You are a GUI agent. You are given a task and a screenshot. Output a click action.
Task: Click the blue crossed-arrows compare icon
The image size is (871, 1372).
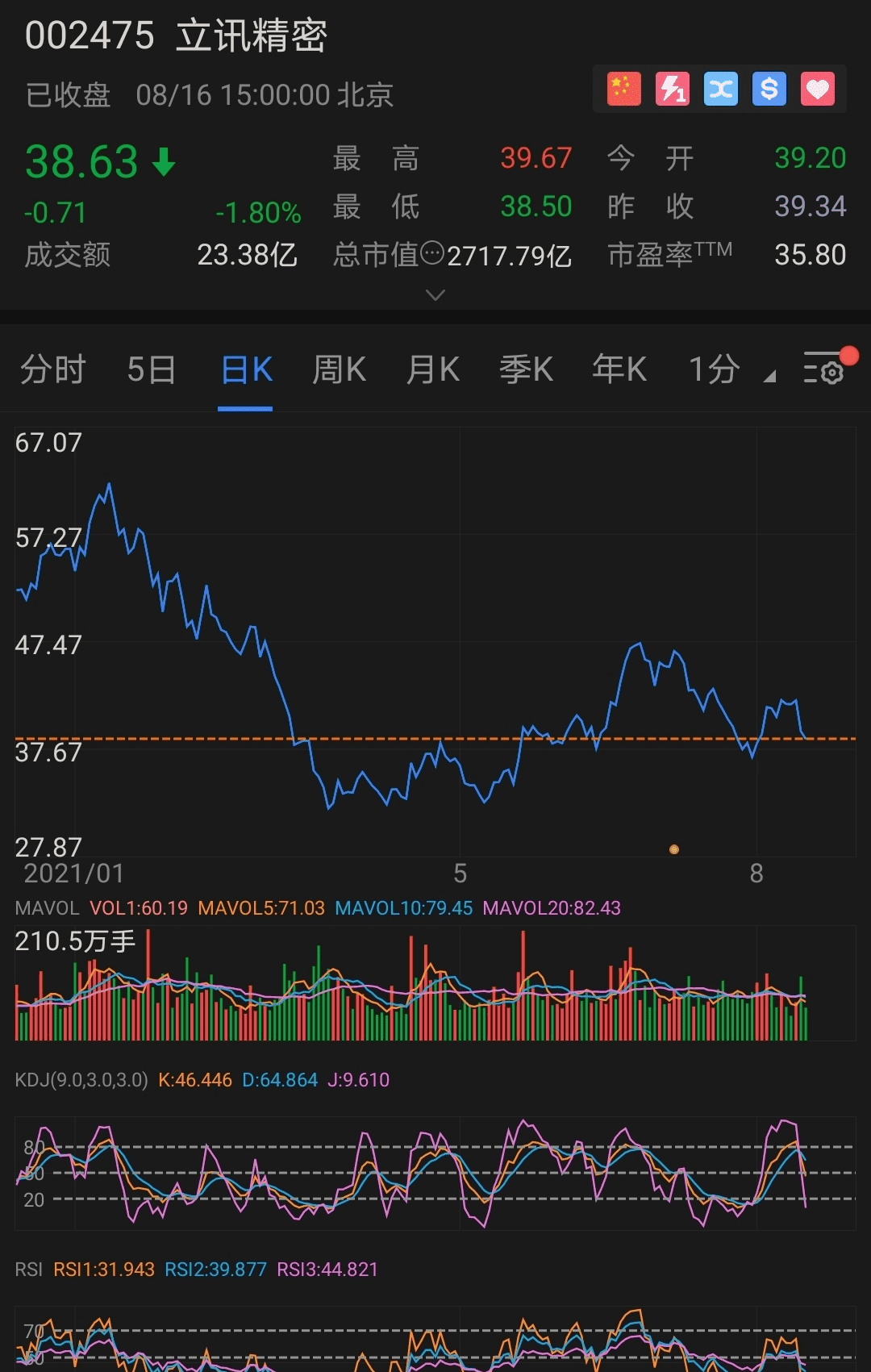tap(720, 89)
